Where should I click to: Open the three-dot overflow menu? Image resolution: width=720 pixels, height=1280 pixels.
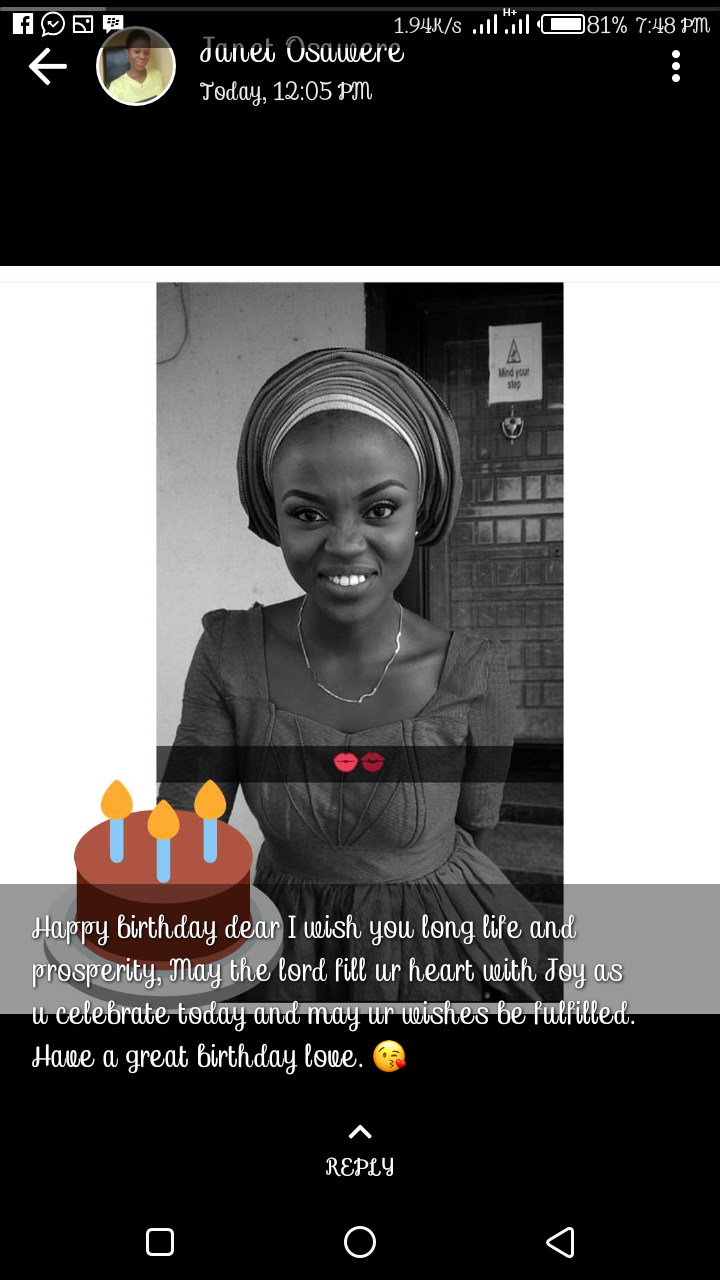pyautogui.click(x=676, y=66)
